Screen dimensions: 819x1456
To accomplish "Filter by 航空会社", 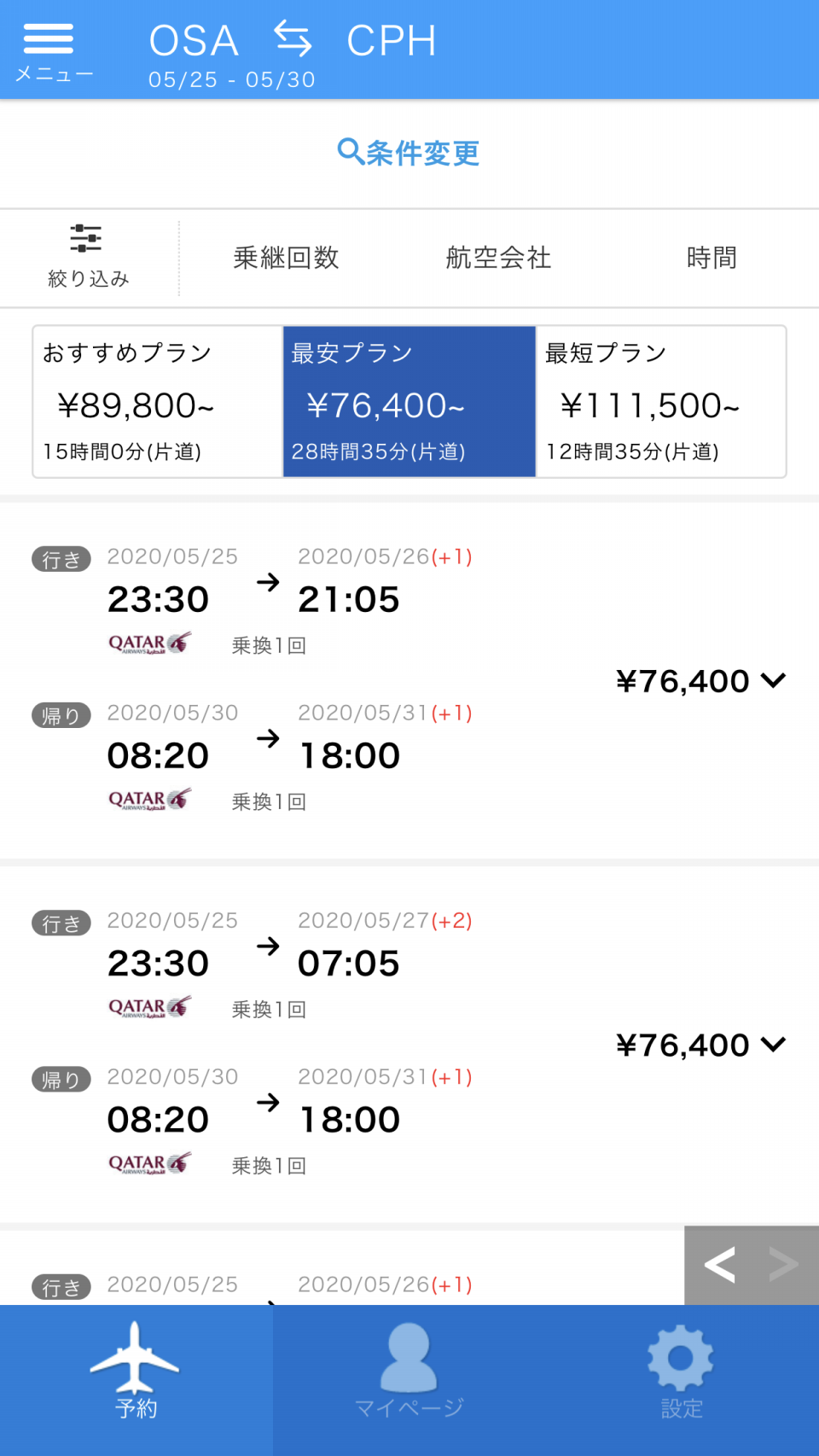I will (x=498, y=258).
